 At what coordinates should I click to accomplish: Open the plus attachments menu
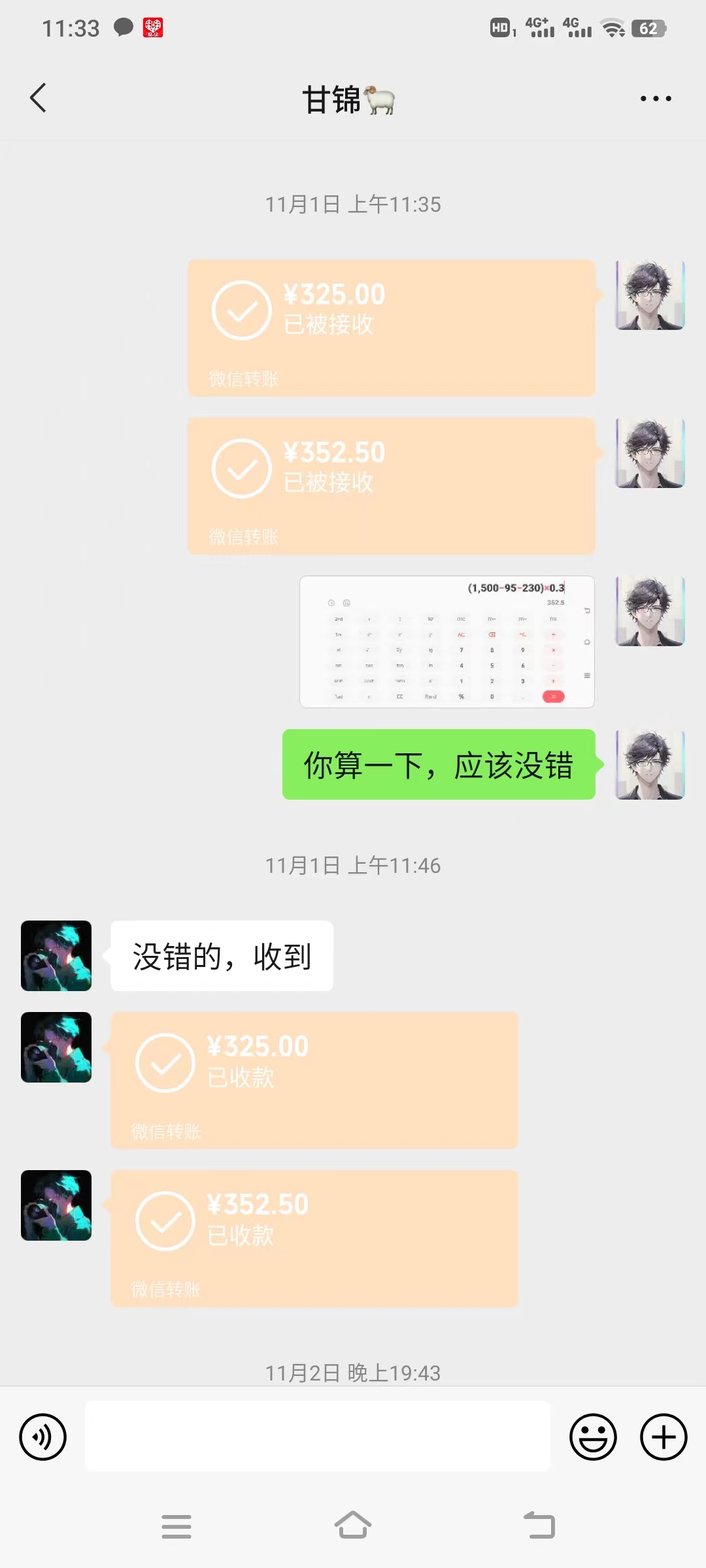(663, 1437)
